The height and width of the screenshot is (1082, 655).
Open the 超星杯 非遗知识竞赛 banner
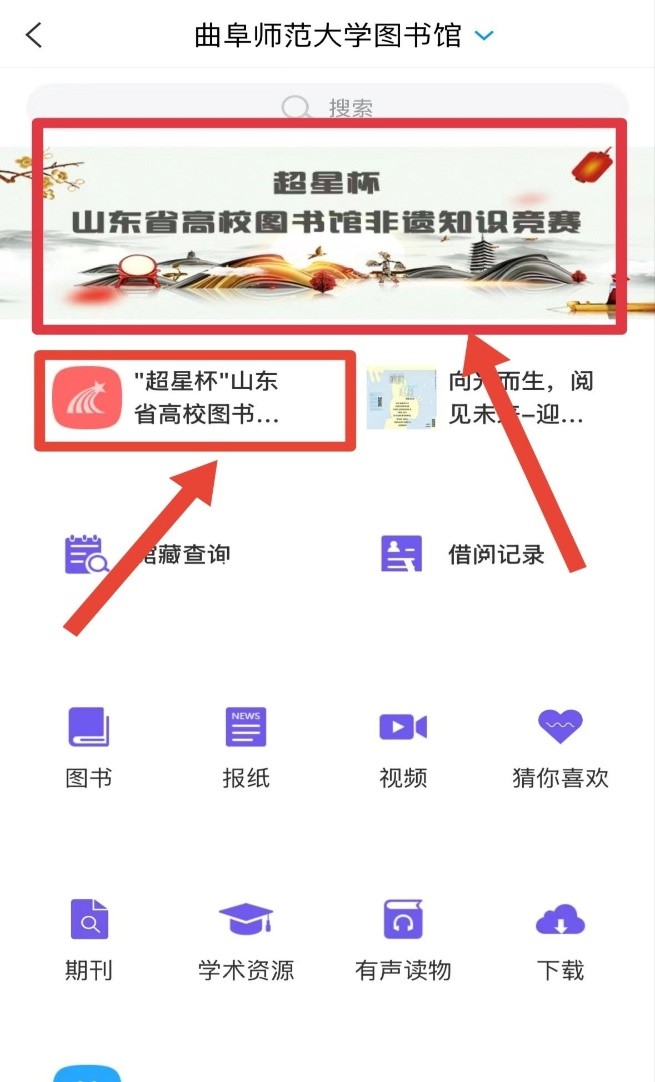click(327, 225)
